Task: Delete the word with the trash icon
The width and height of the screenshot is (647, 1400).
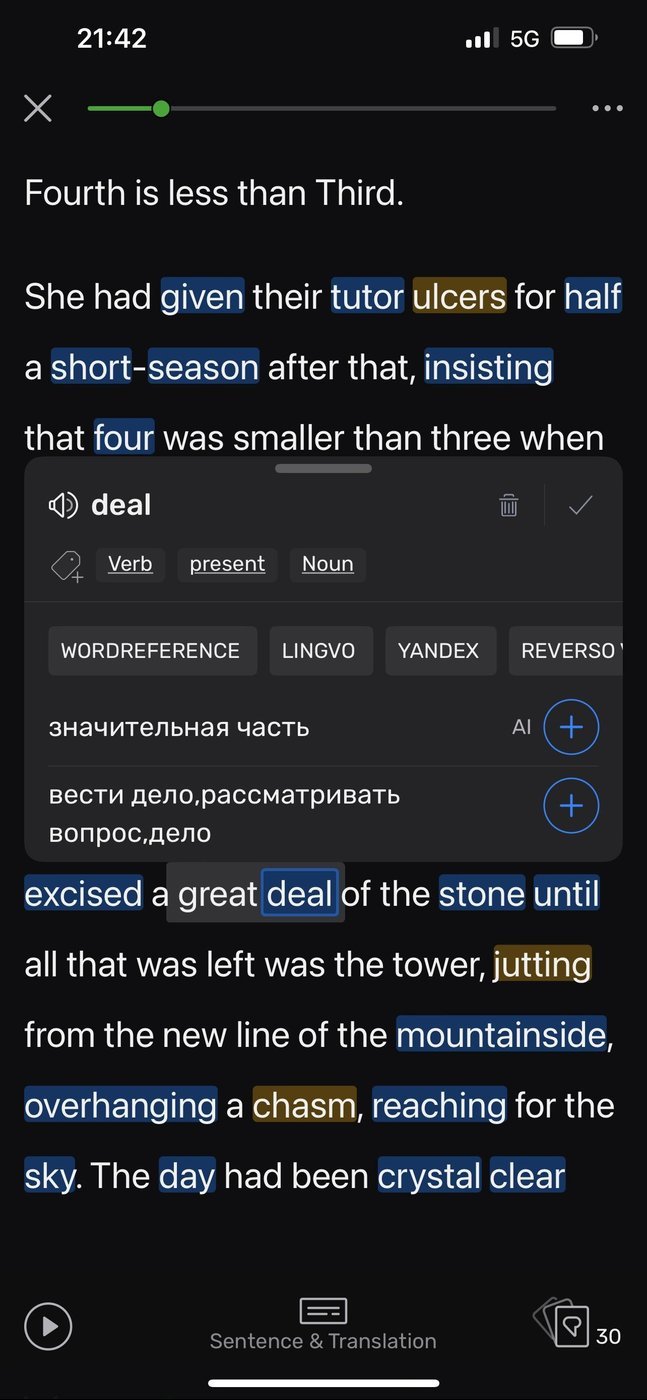Action: (x=509, y=506)
